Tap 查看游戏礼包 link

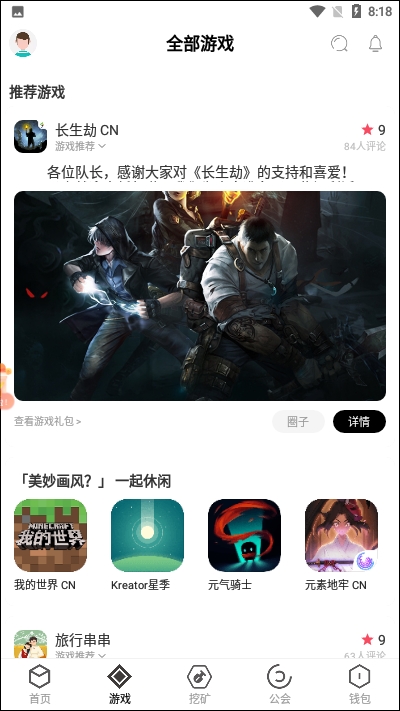(48, 421)
